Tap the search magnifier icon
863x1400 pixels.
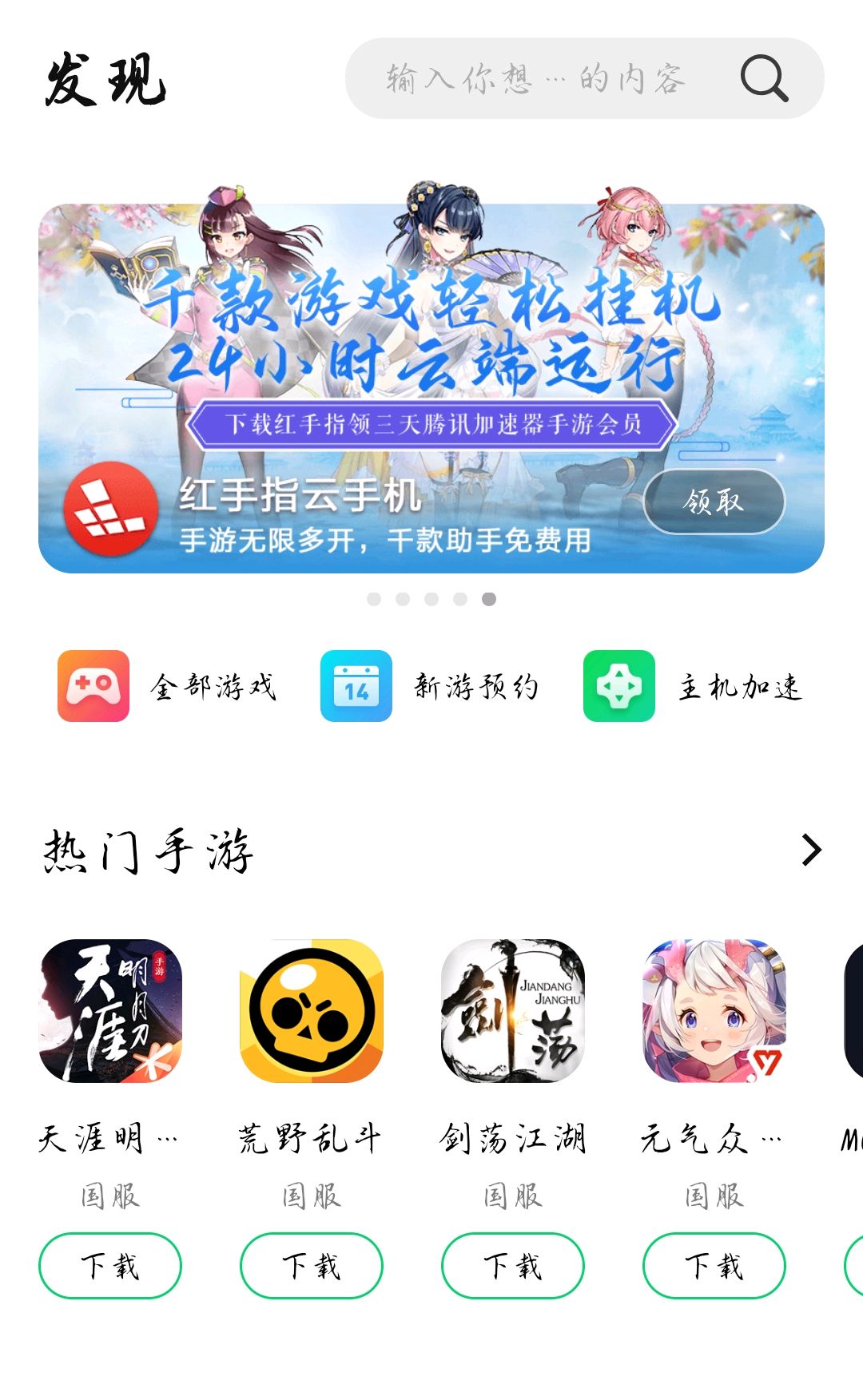point(764,78)
